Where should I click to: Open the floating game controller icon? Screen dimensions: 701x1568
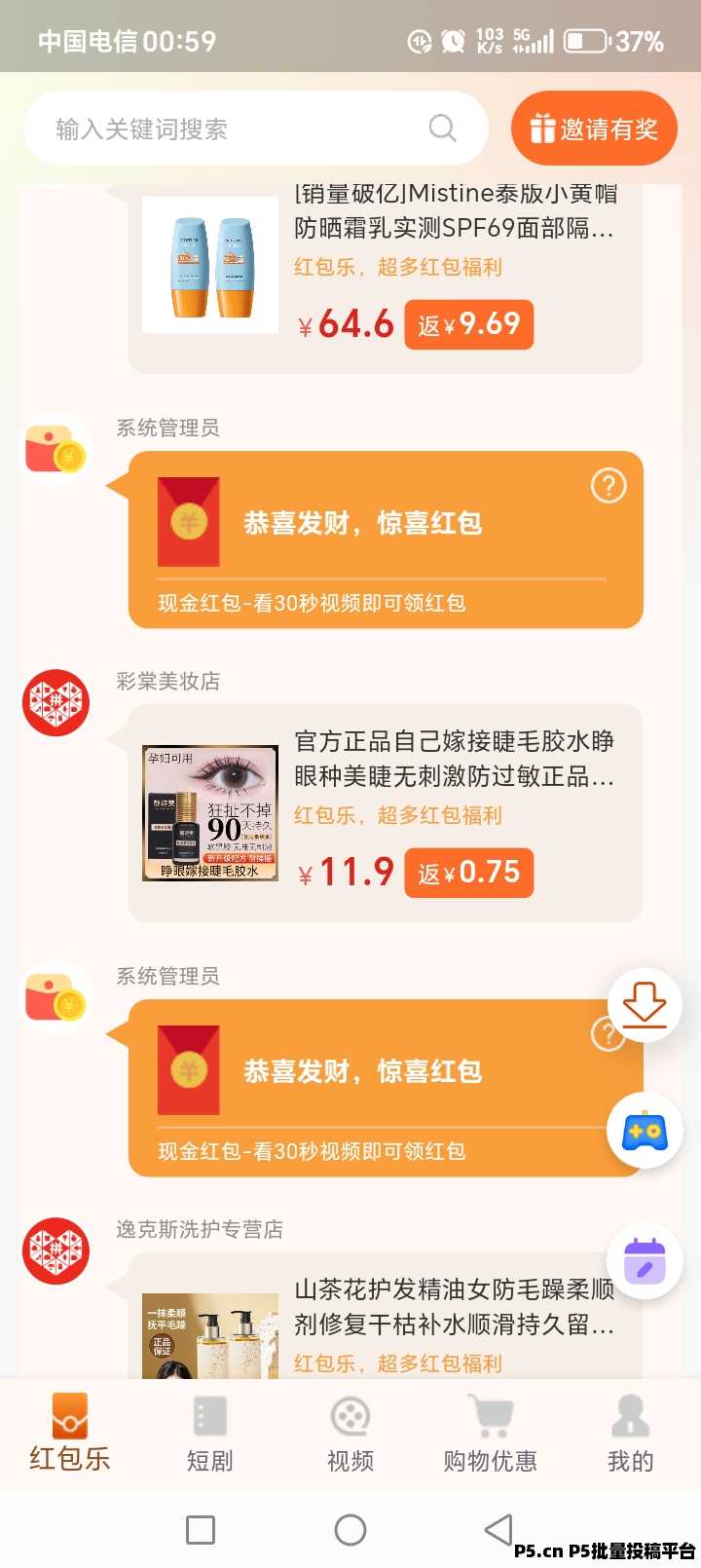[x=645, y=1131]
